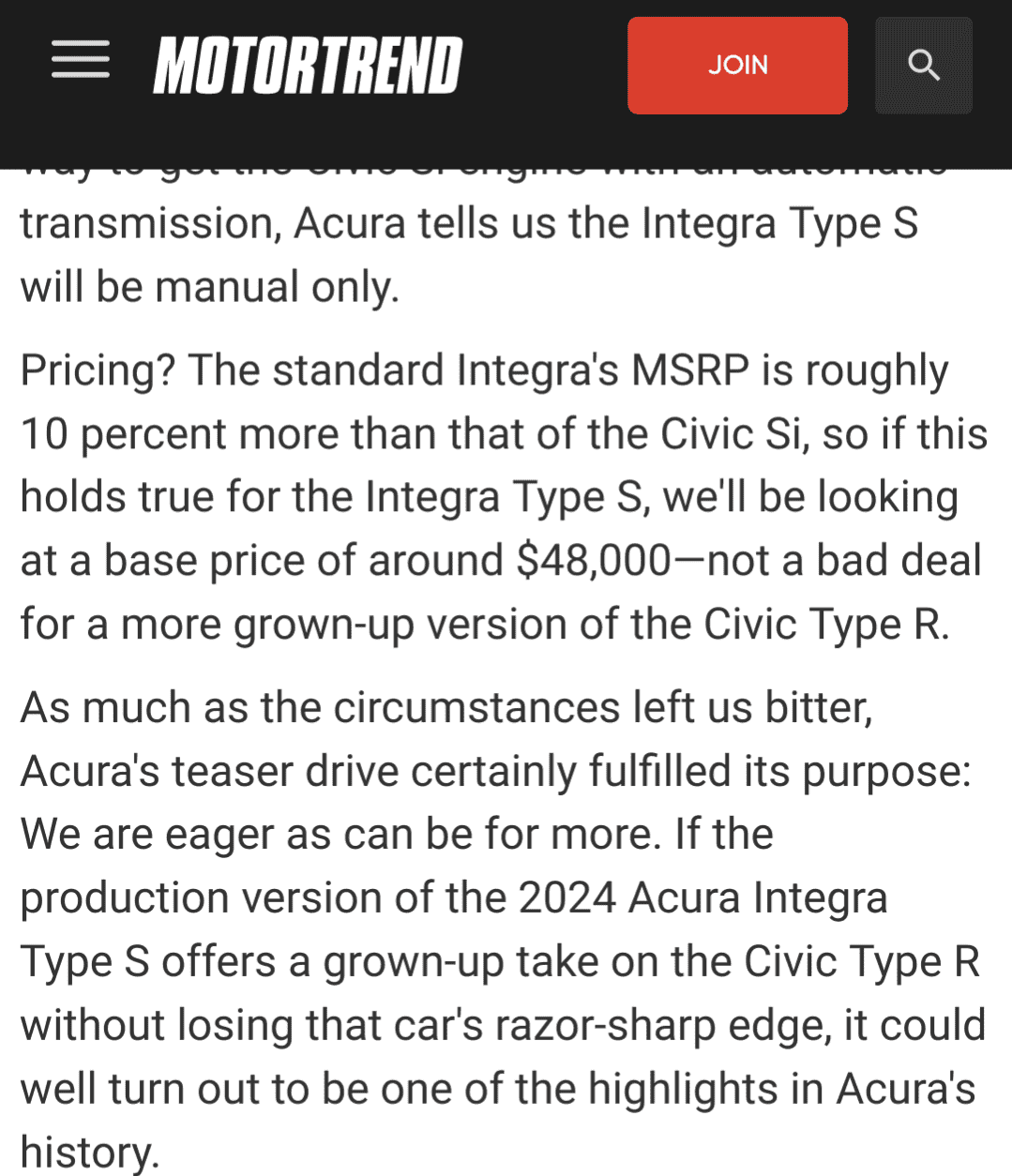Open the hamburger navigation menu
The height and width of the screenshot is (1176, 1012).
(81, 62)
